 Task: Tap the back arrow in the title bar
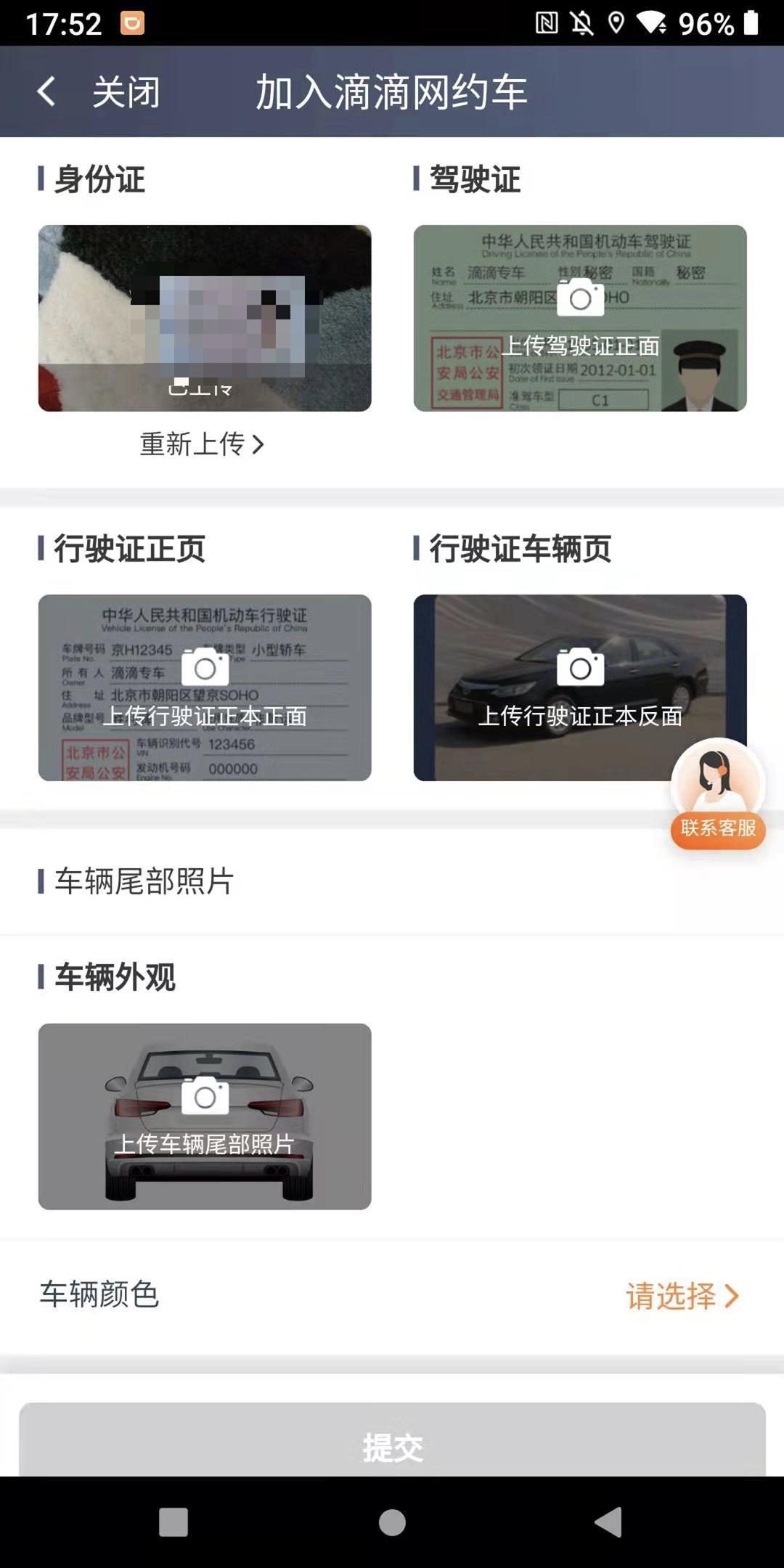pos(48,92)
